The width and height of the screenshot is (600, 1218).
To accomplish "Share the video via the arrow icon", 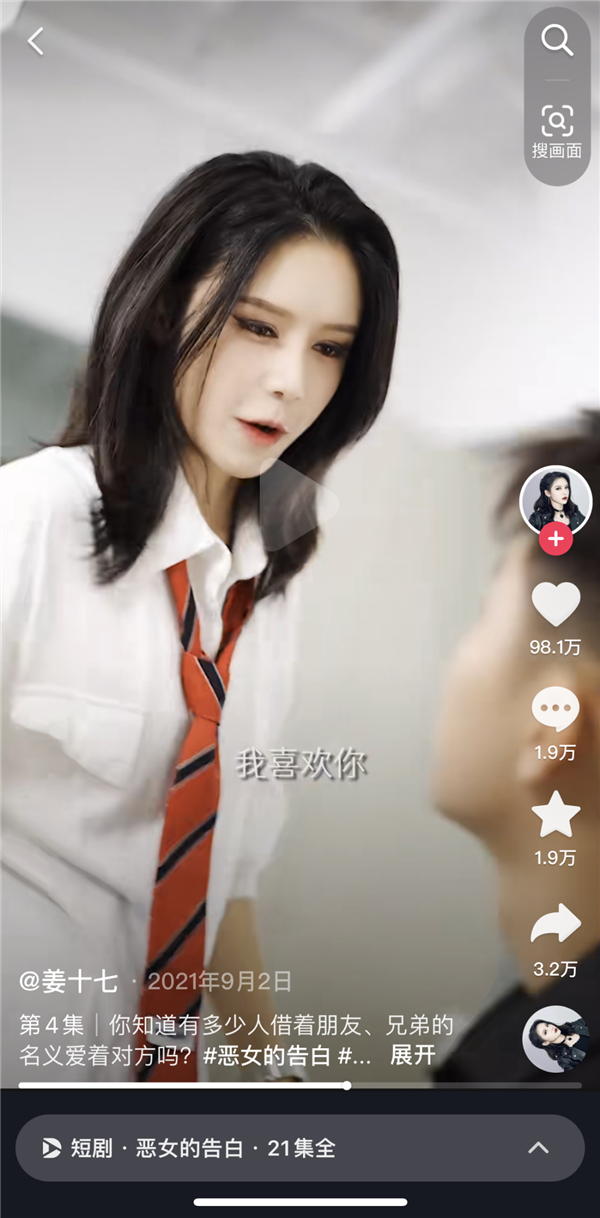I will (x=556, y=925).
